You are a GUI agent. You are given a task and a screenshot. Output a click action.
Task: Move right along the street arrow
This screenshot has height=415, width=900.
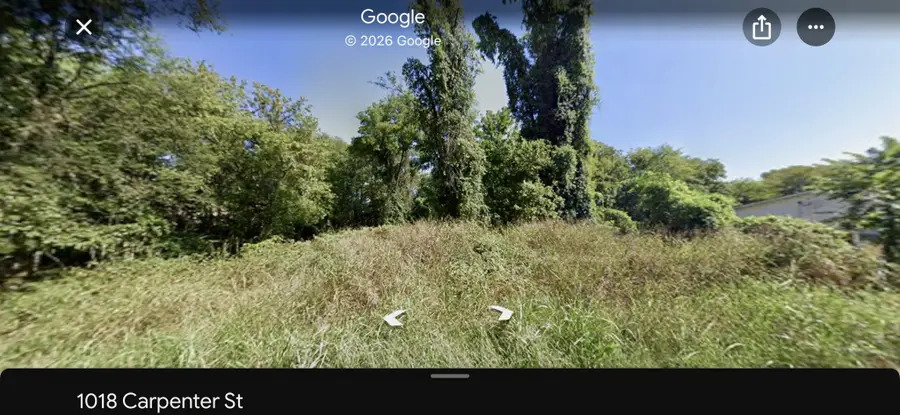(x=501, y=313)
